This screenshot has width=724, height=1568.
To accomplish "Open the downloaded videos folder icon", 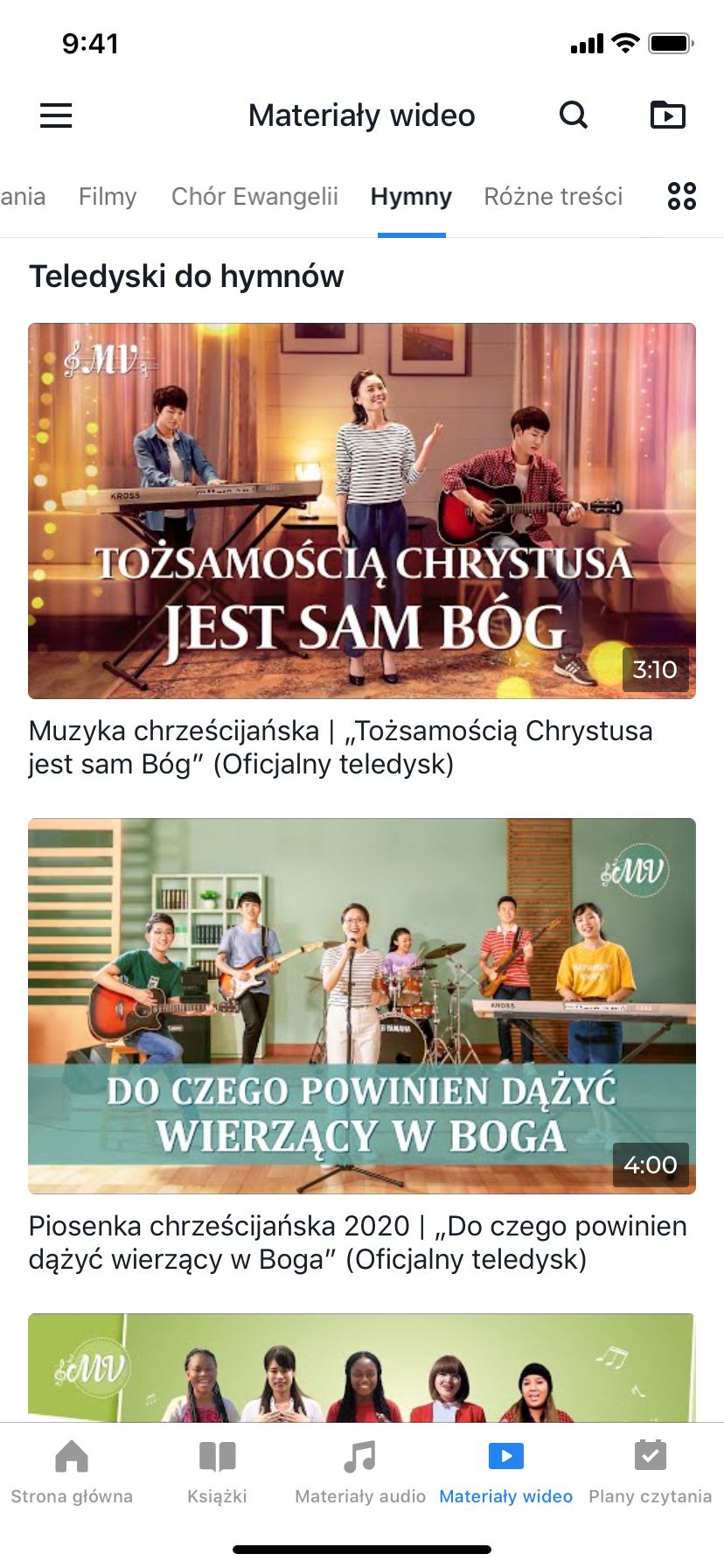I will pyautogui.click(x=668, y=115).
